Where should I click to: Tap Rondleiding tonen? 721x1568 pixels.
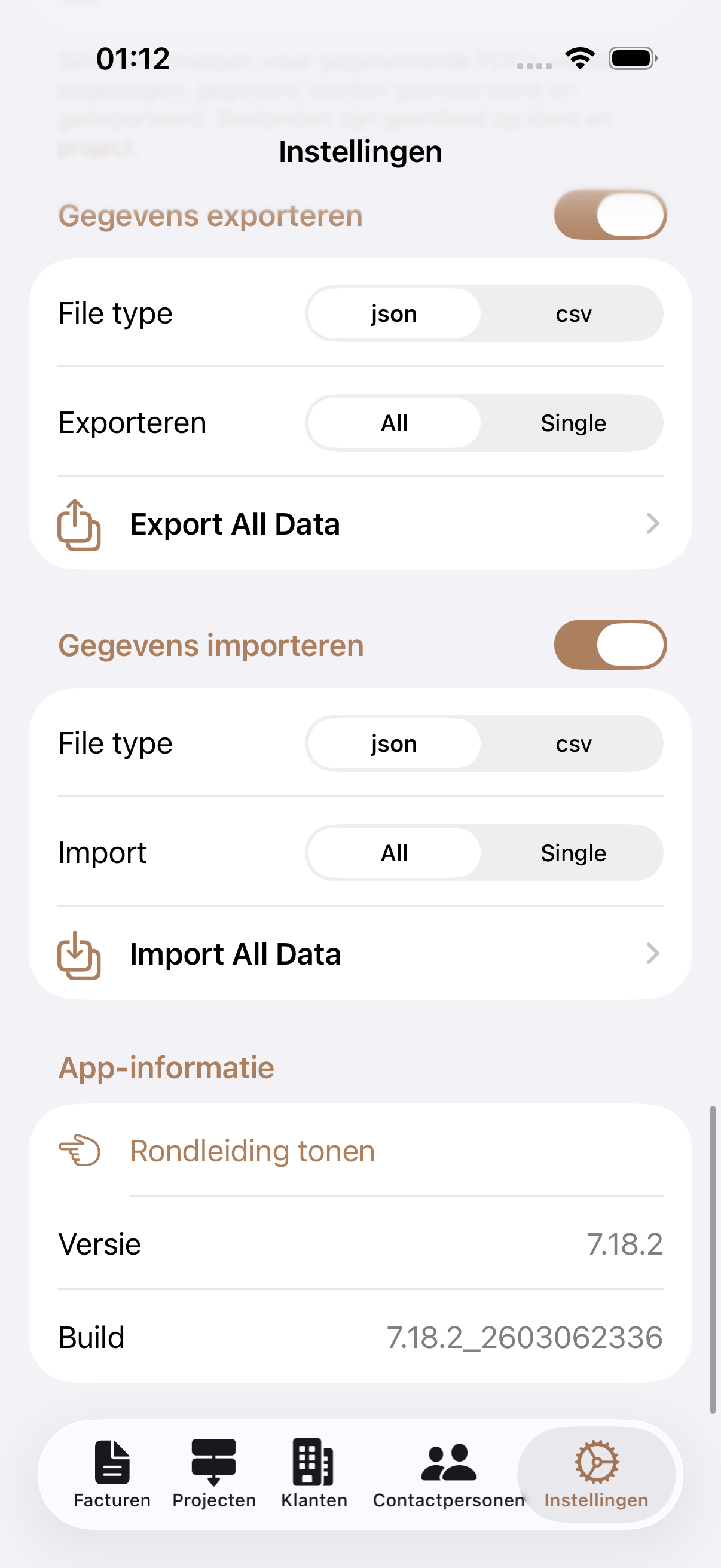252,1151
